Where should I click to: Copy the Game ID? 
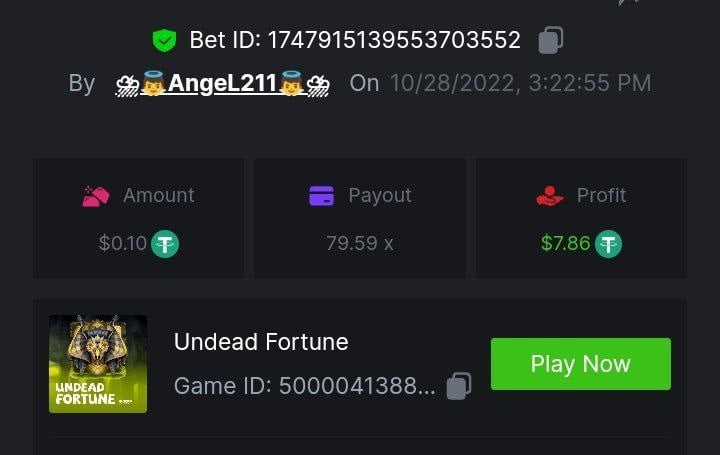(x=459, y=386)
